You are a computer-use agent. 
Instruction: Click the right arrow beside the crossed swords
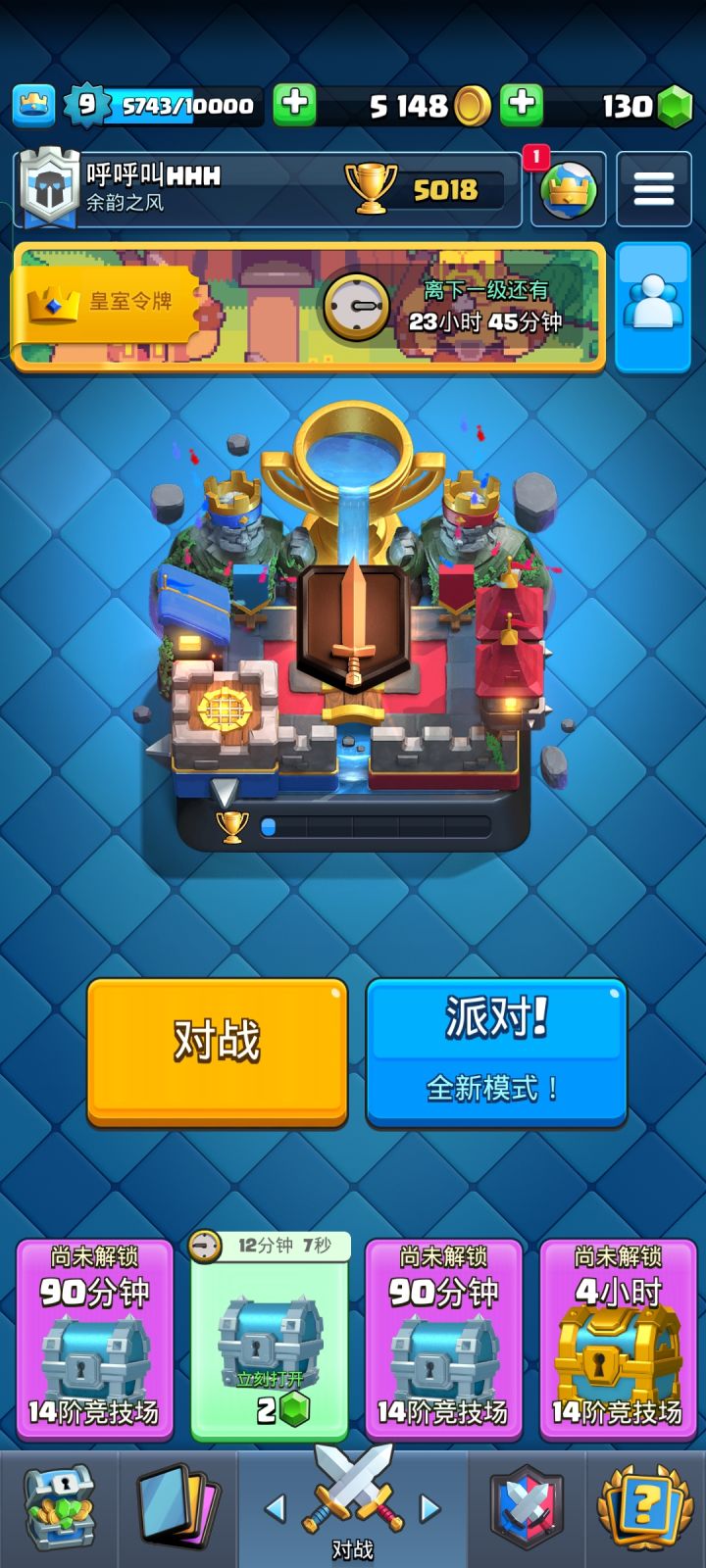(x=429, y=1509)
